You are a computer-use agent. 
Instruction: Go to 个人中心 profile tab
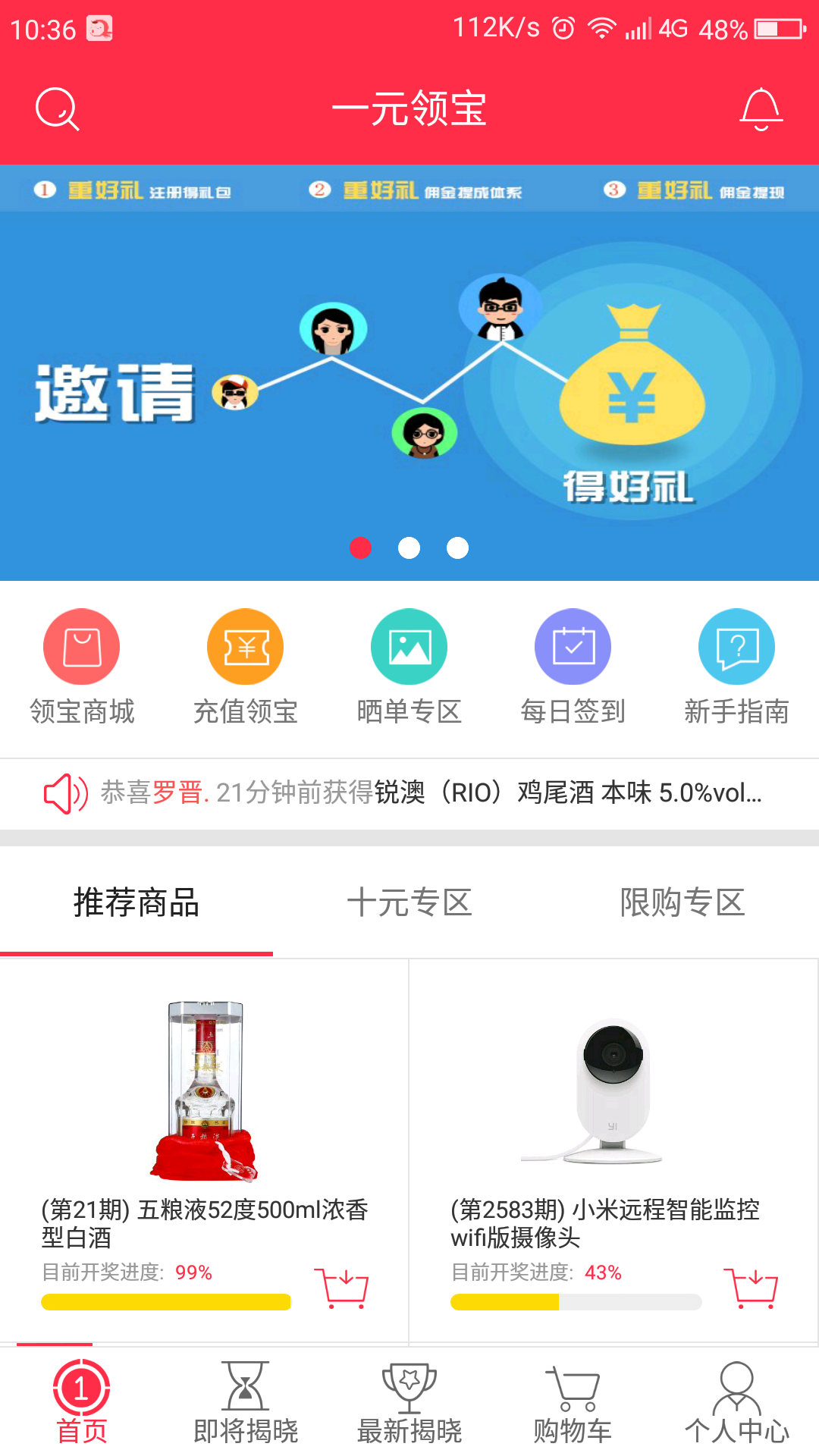coord(736,1401)
